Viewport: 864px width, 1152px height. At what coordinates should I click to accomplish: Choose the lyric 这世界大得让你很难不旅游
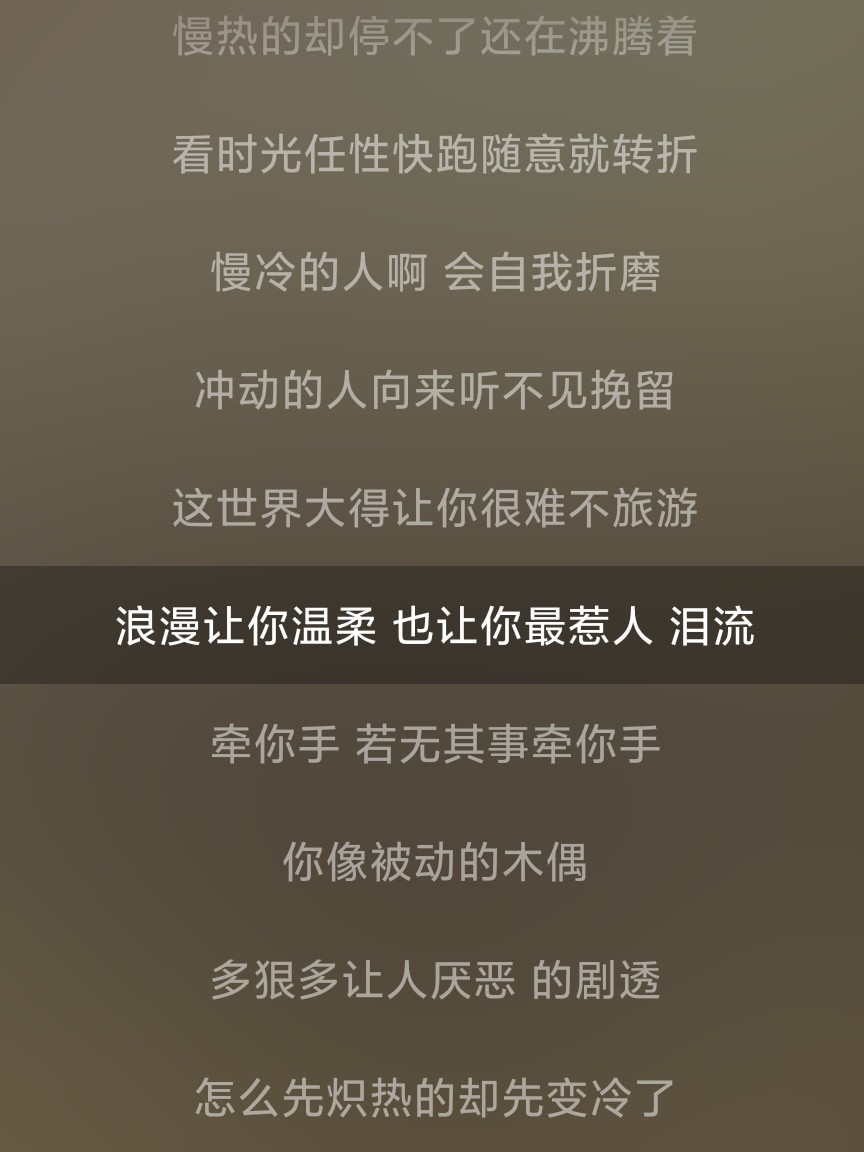click(x=434, y=508)
